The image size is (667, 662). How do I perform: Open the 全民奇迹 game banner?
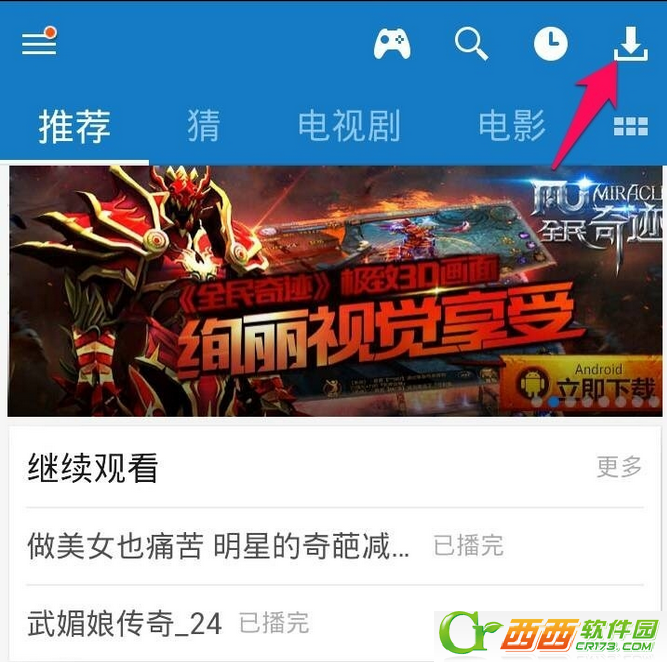[x=335, y=290]
